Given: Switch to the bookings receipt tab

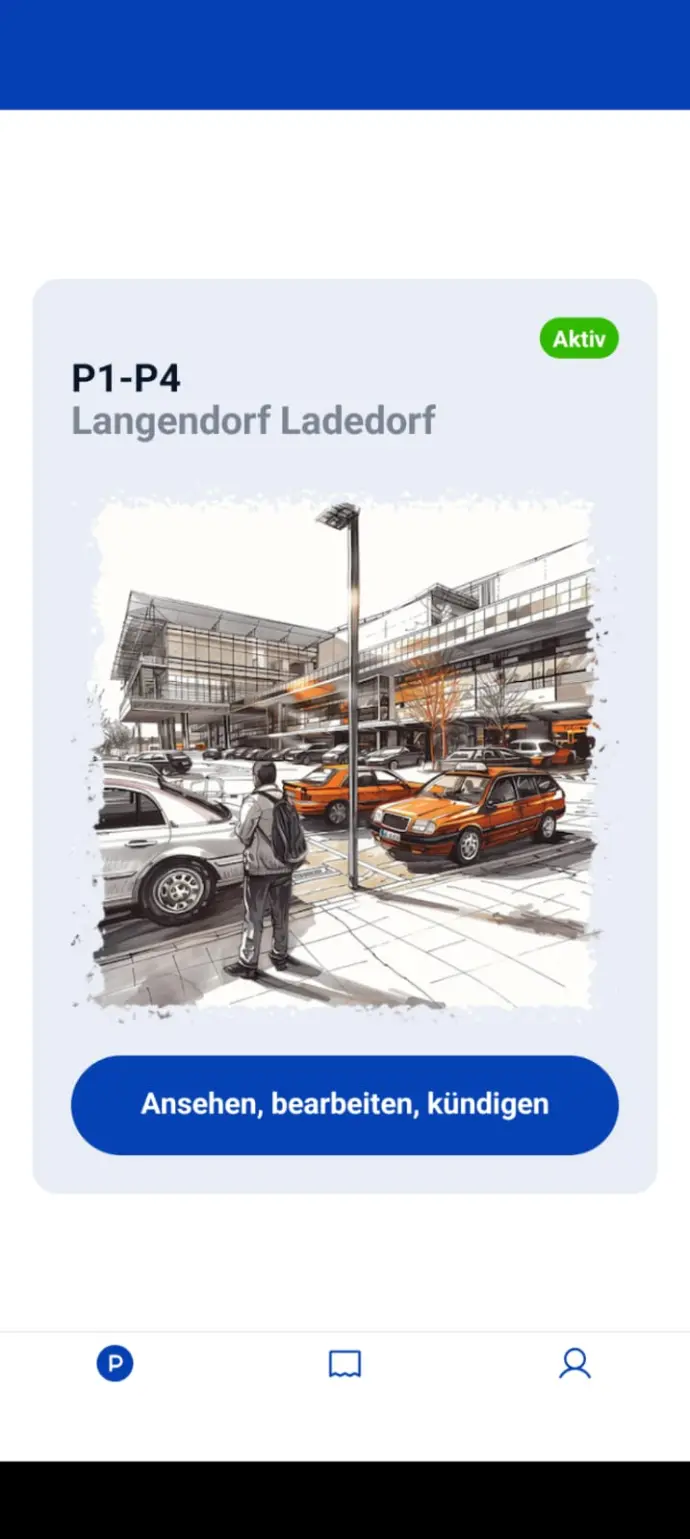Looking at the screenshot, I should coord(345,1363).
